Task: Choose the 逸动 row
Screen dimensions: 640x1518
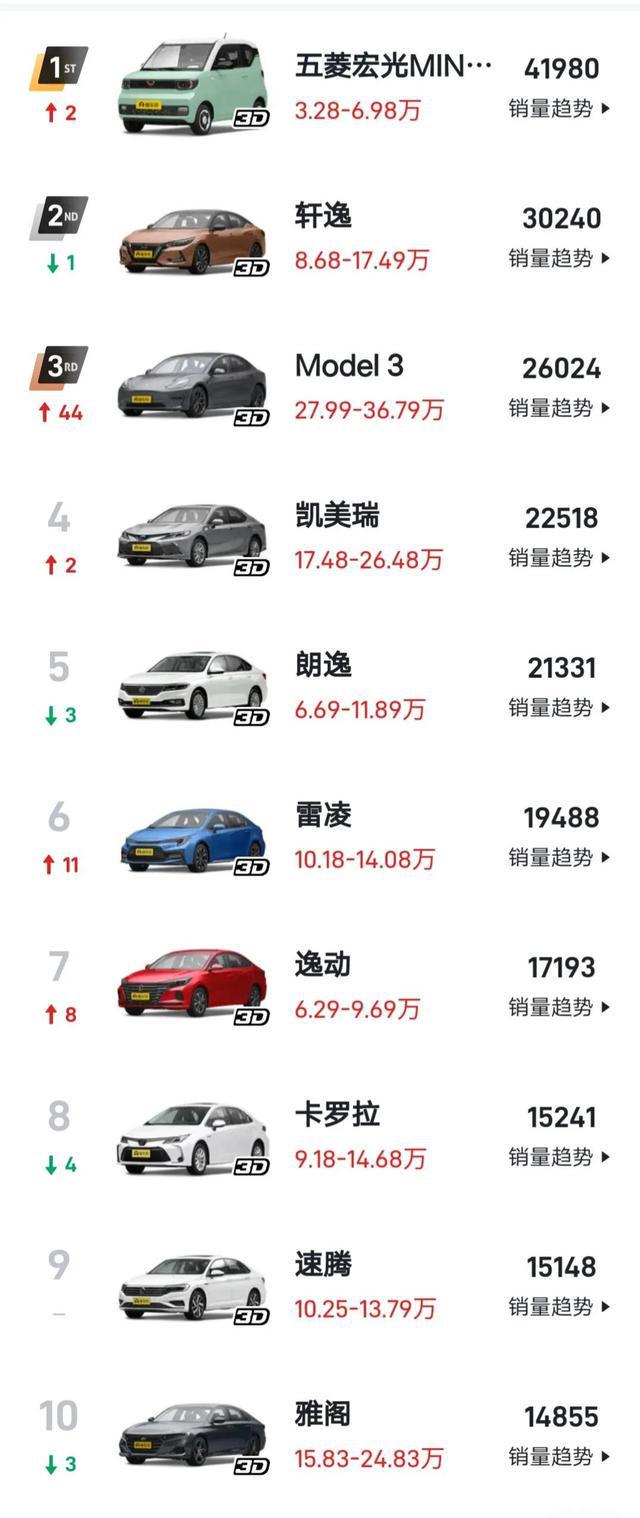Action: point(323,966)
